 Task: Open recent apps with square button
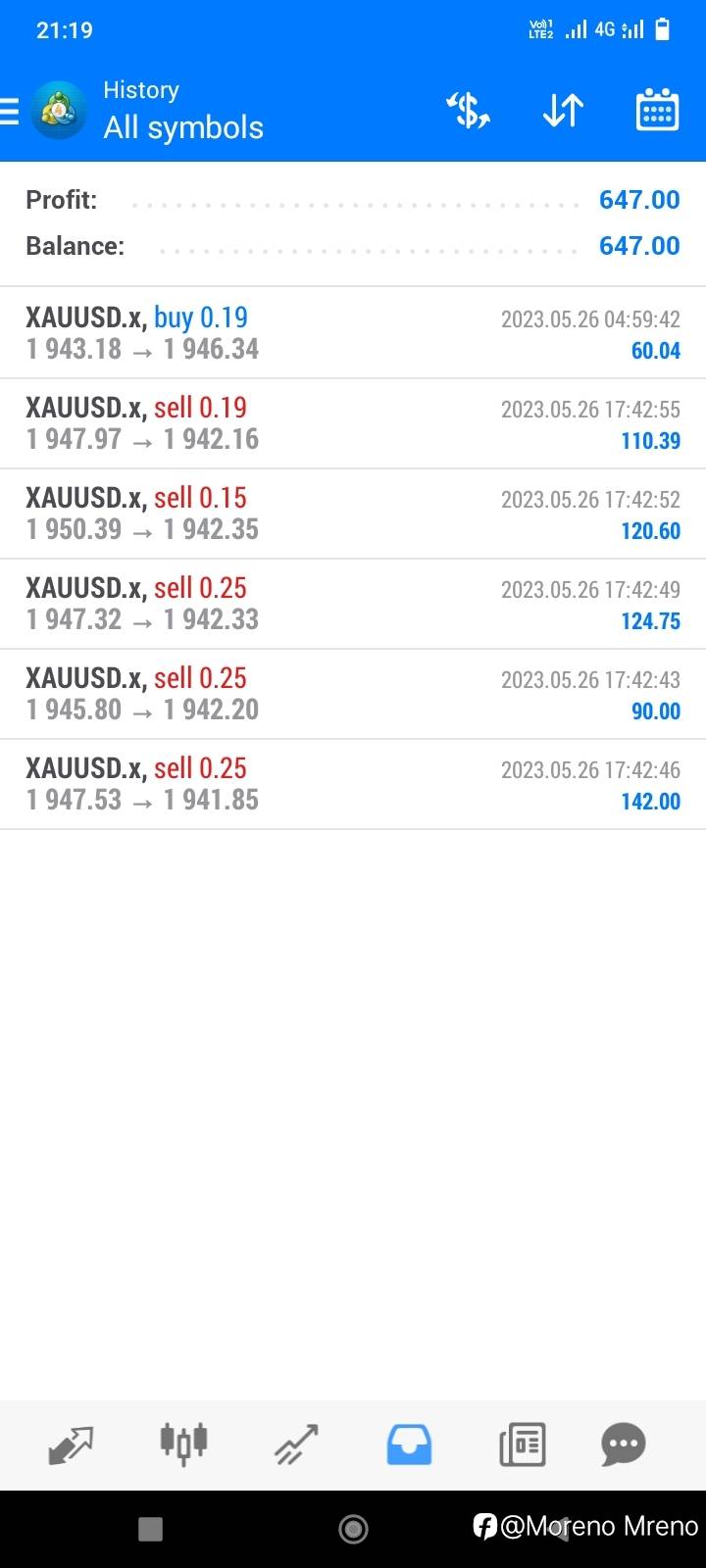point(150,1529)
